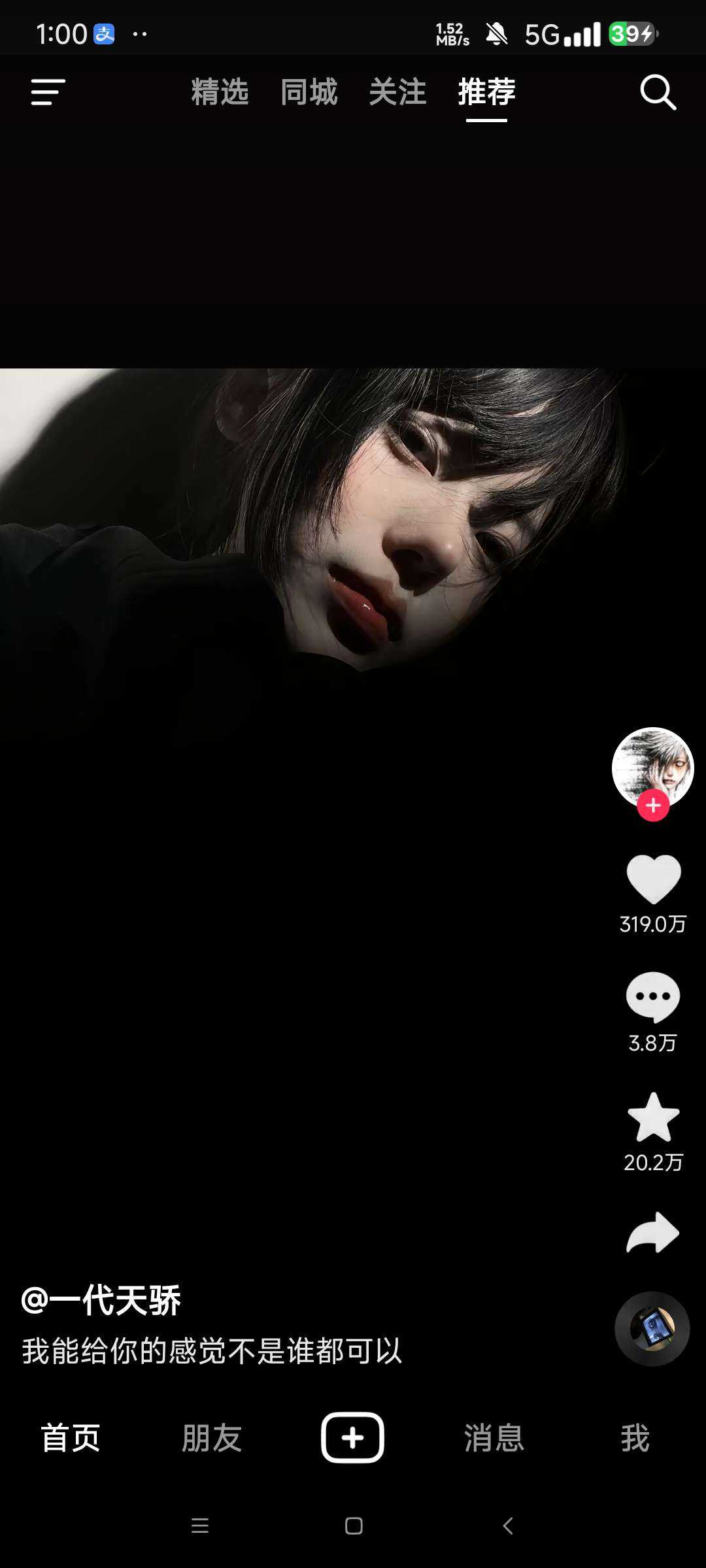This screenshot has height=1568, width=706.
Task: Open the comments section
Action: tap(653, 997)
